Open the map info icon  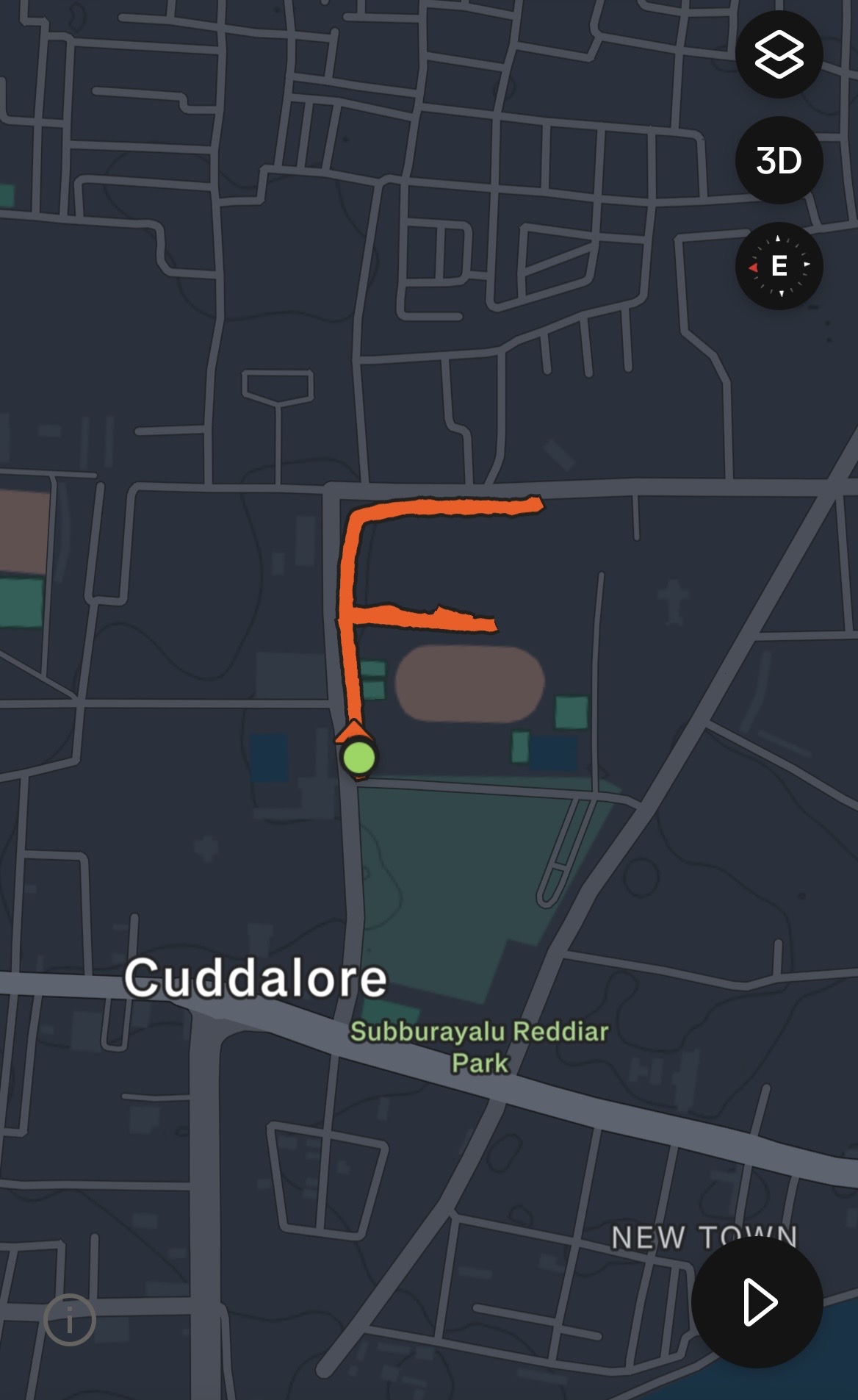[x=70, y=1320]
